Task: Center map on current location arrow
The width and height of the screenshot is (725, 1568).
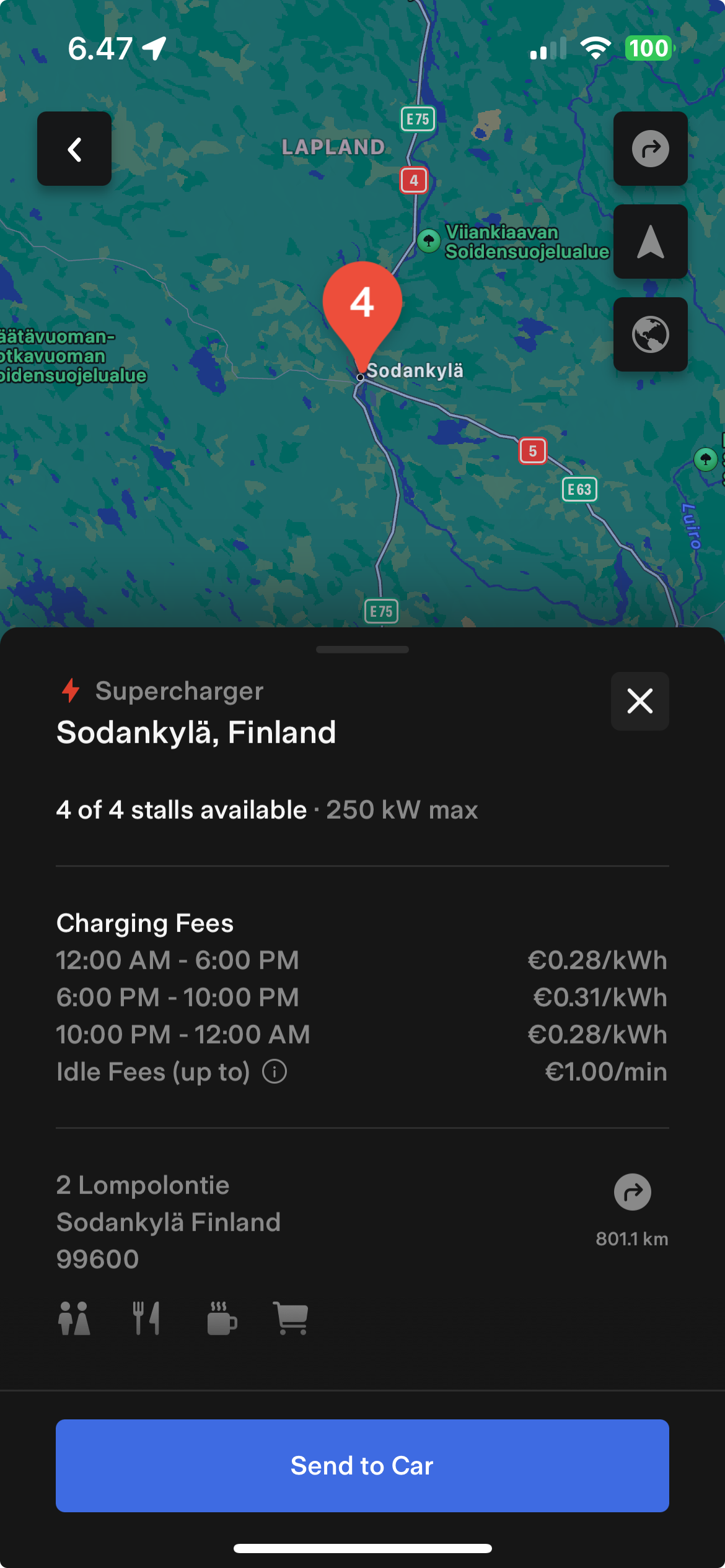Action: [650, 242]
